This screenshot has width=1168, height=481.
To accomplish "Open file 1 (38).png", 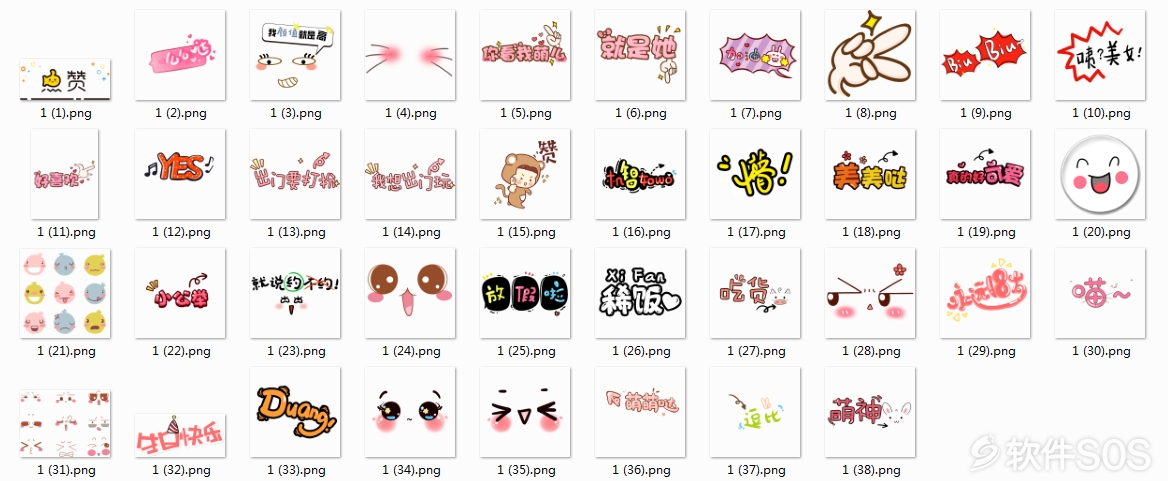I will (x=870, y=411).
